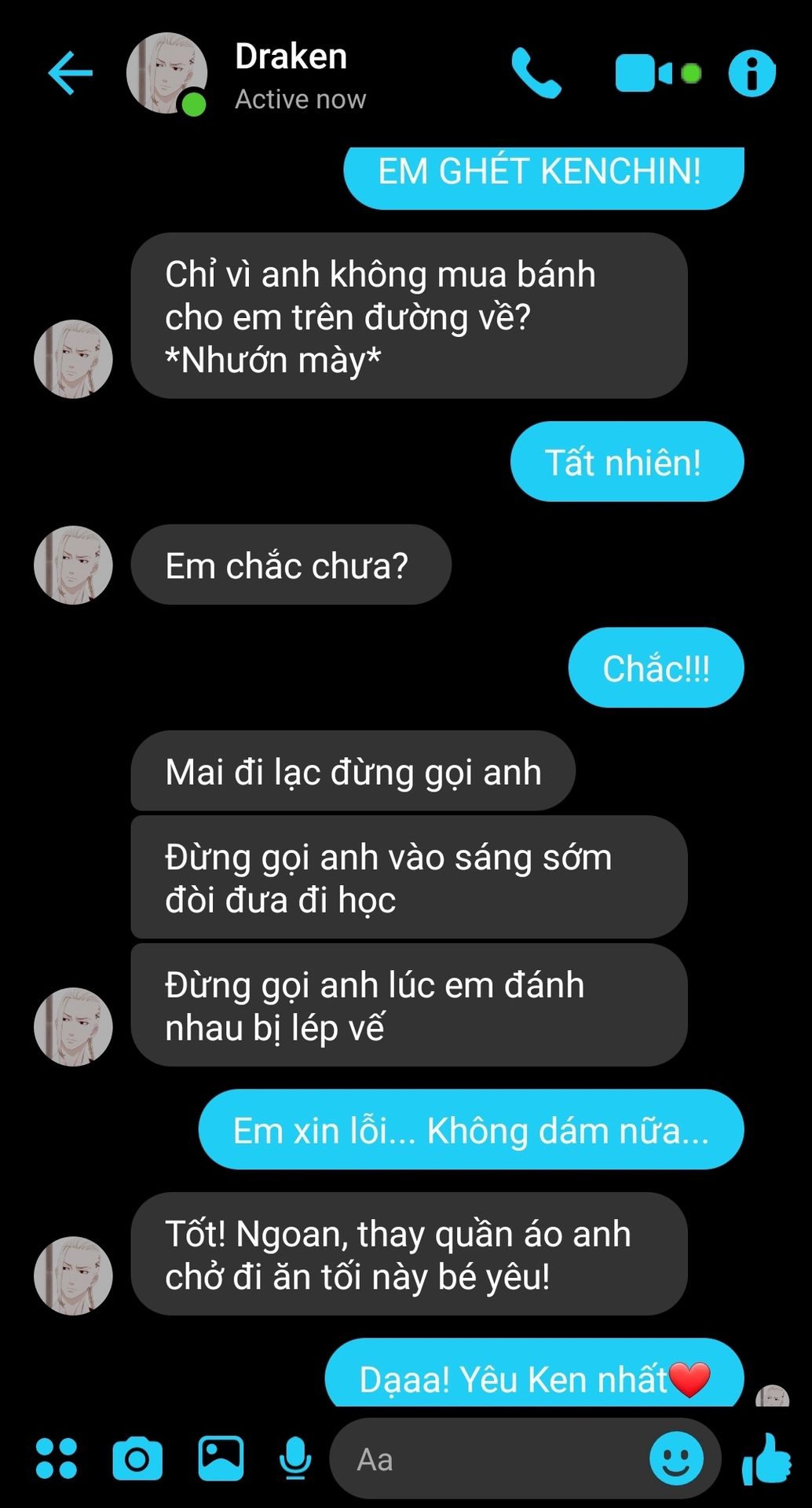Start a video call with Draken

point(657,73)
